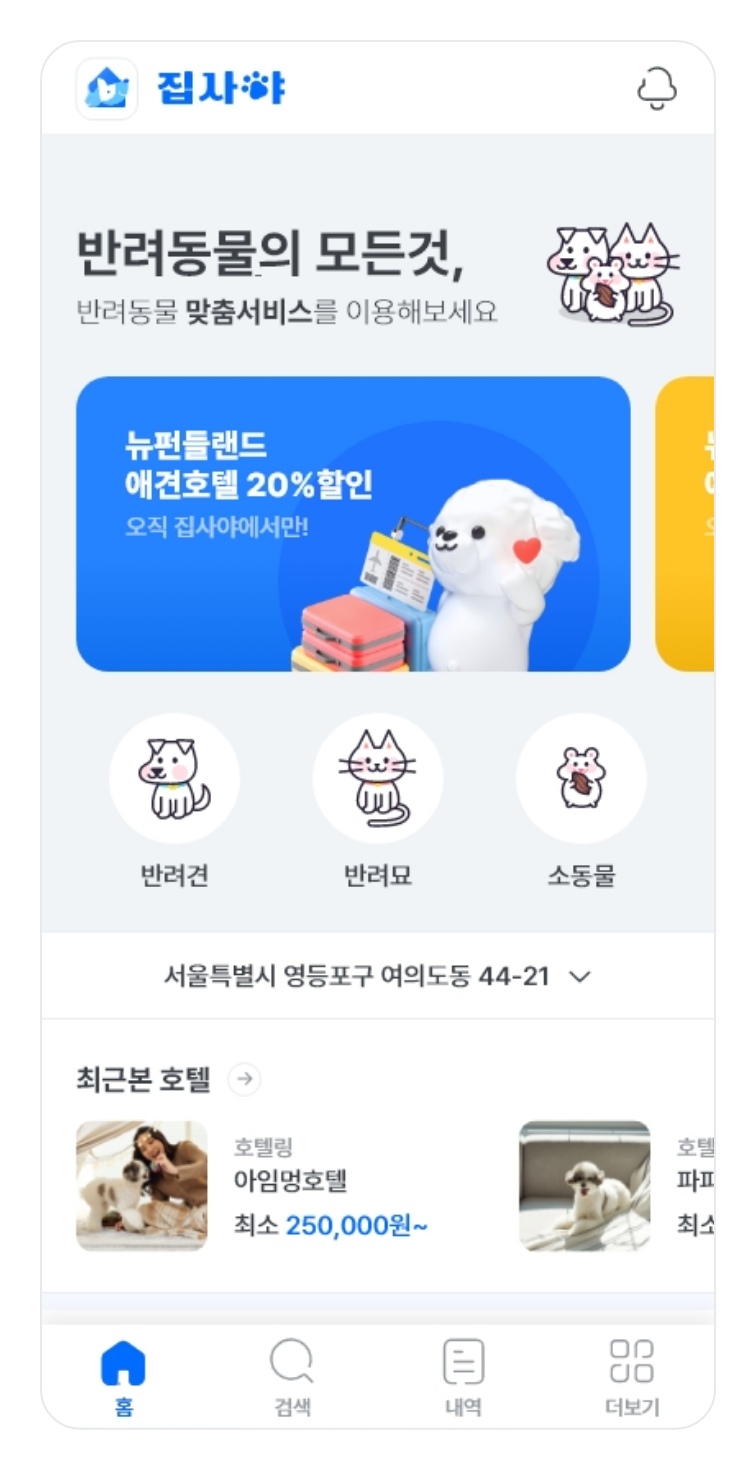Screen dimensions: 756x1470
Task: Open the 아임멍호텔 photo thumbnail
Action: [141, 1186]
